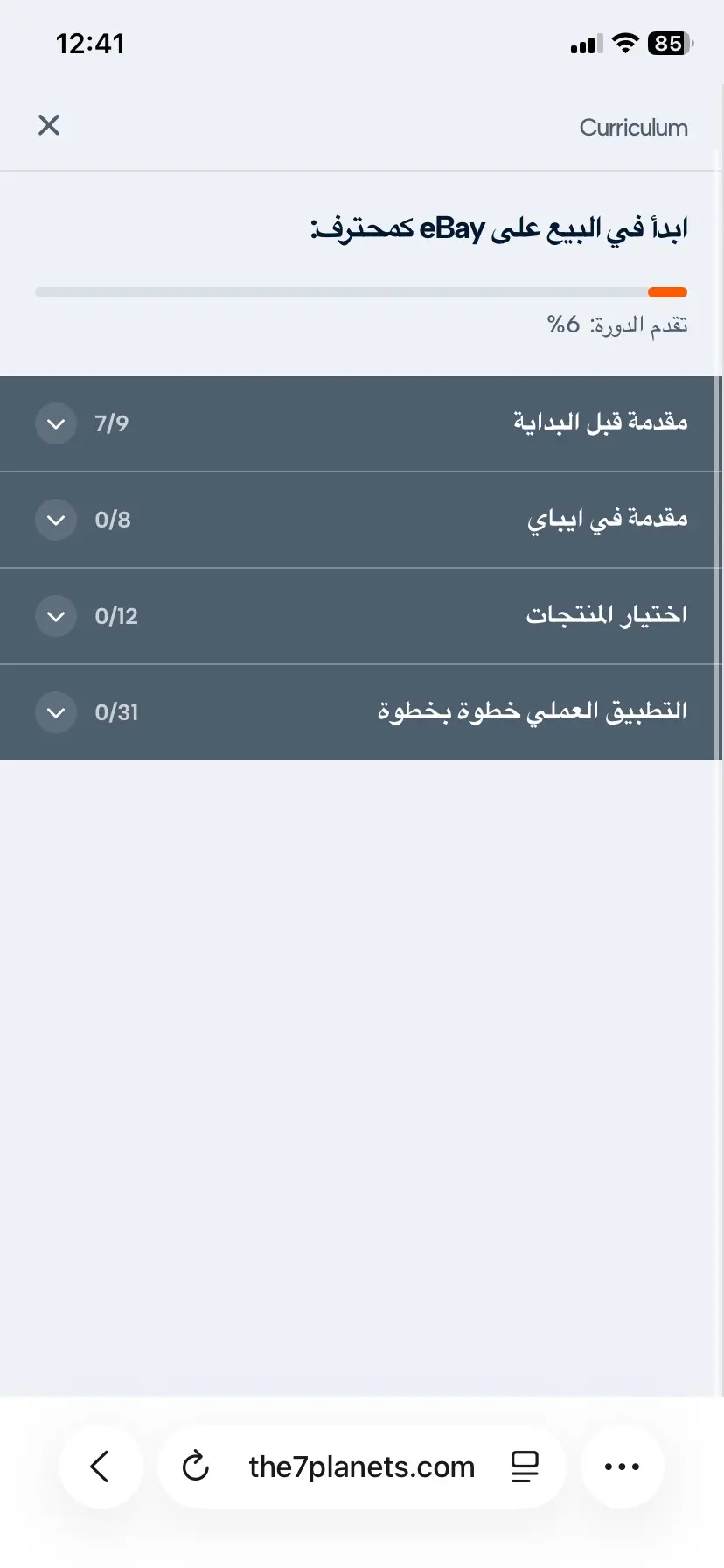Tap the reload icon in Safari toolbar
Image resolution: width=724 pixels, height=1568 pixels.
pyautogui.click(x=194, y=1466)
